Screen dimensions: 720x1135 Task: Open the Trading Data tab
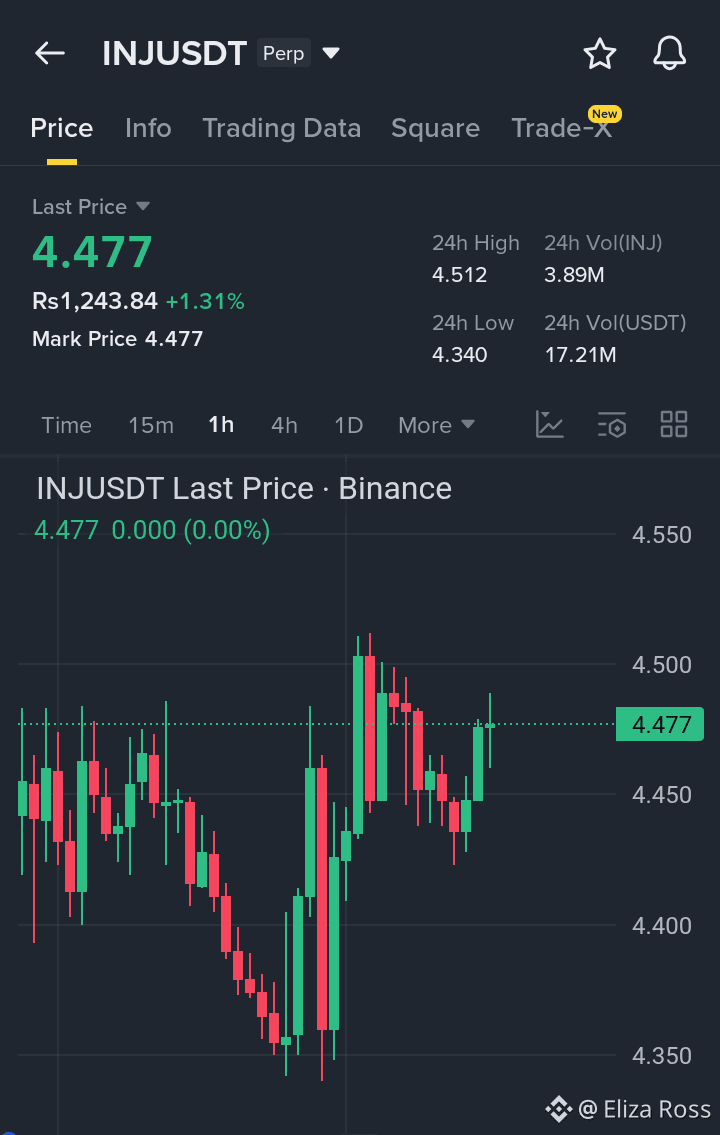282,128
